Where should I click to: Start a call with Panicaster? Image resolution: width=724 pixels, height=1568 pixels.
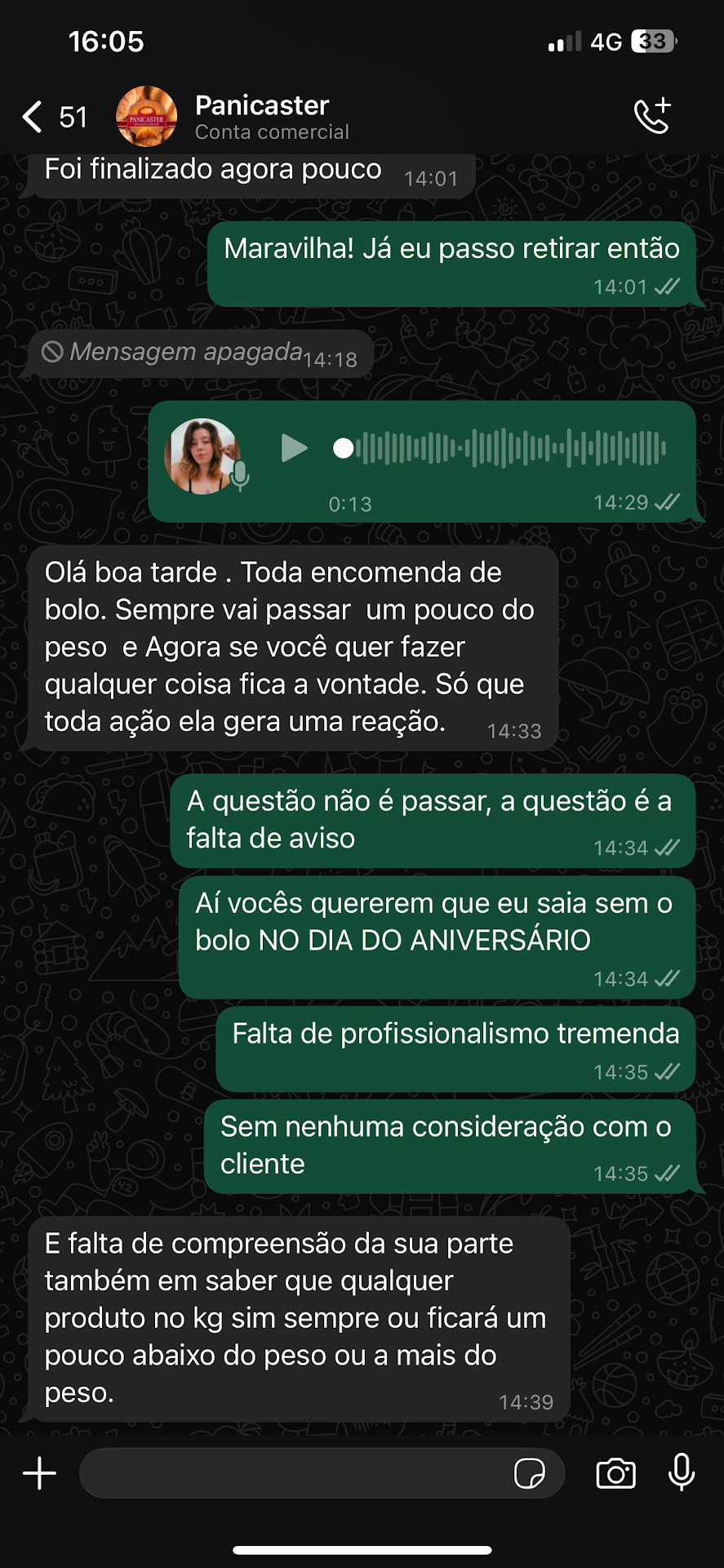[652, 116]
